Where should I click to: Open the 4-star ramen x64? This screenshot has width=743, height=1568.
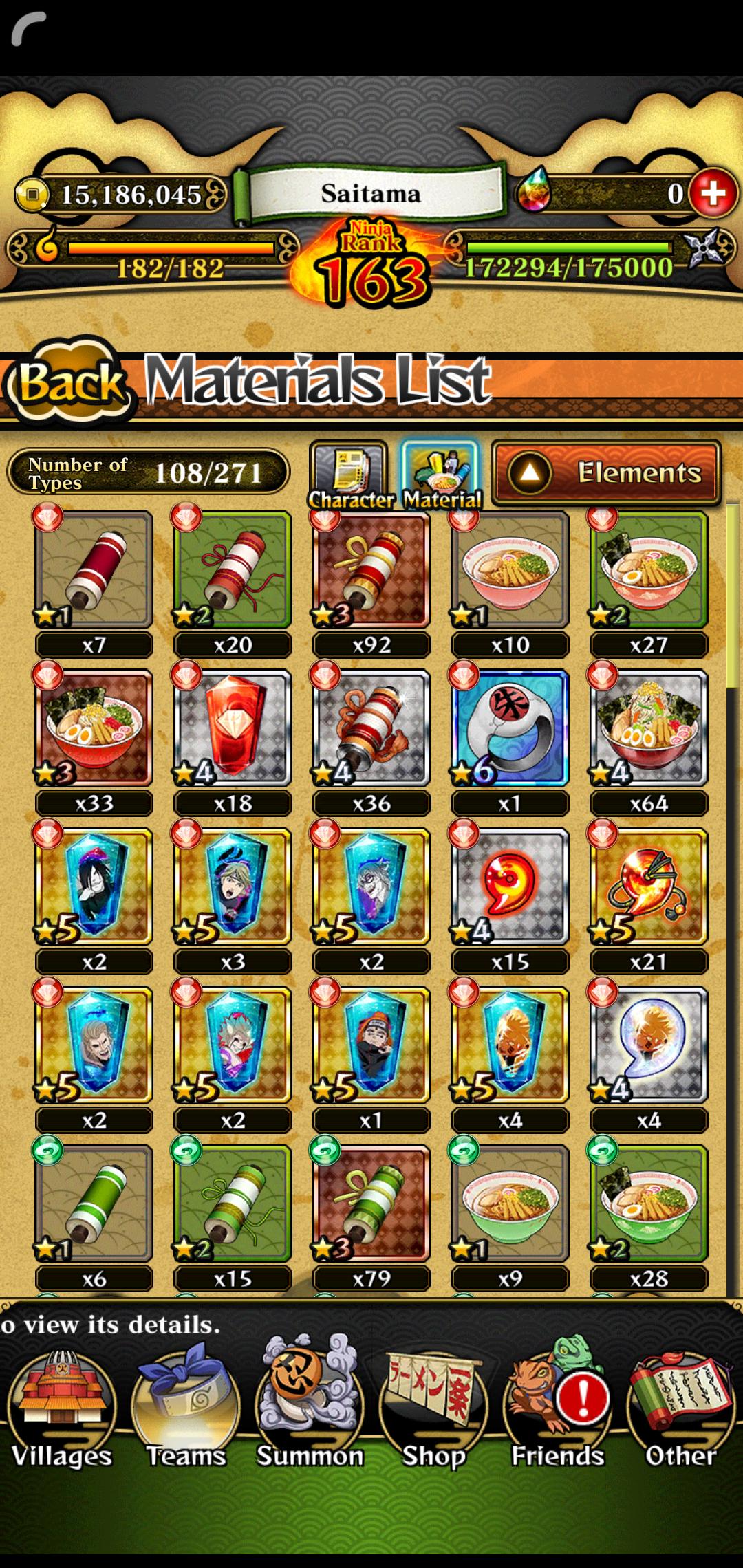click(x=649, y=728)
